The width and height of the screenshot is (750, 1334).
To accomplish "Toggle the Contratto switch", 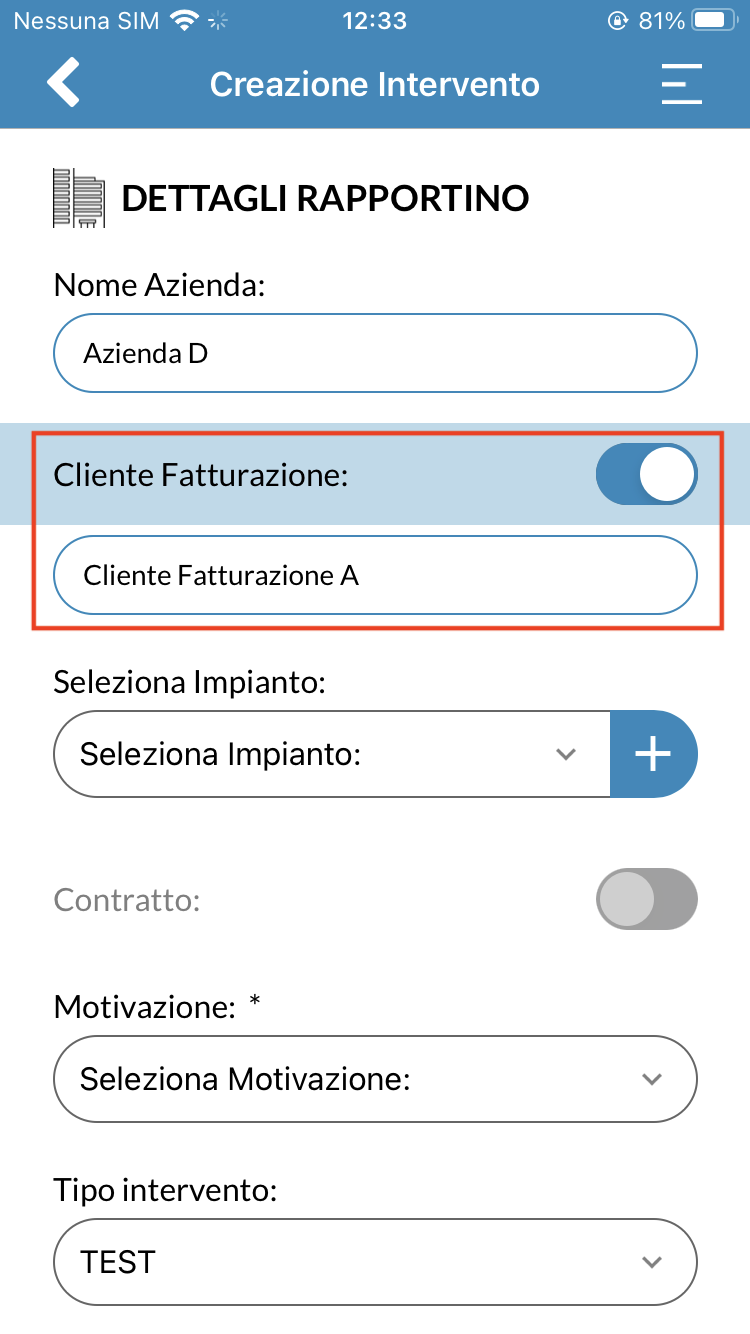I will click(x=646, y=899).
